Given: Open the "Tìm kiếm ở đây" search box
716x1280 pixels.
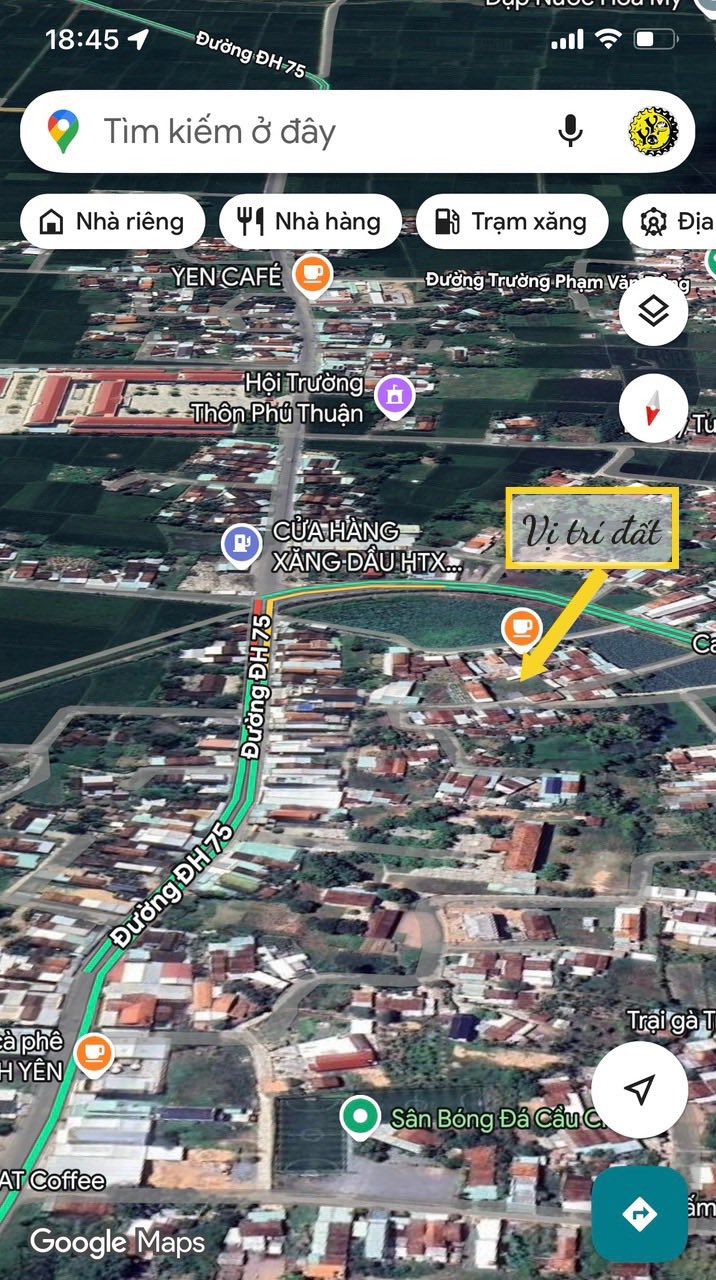Looking at the screenshot, I should point(300,132).
